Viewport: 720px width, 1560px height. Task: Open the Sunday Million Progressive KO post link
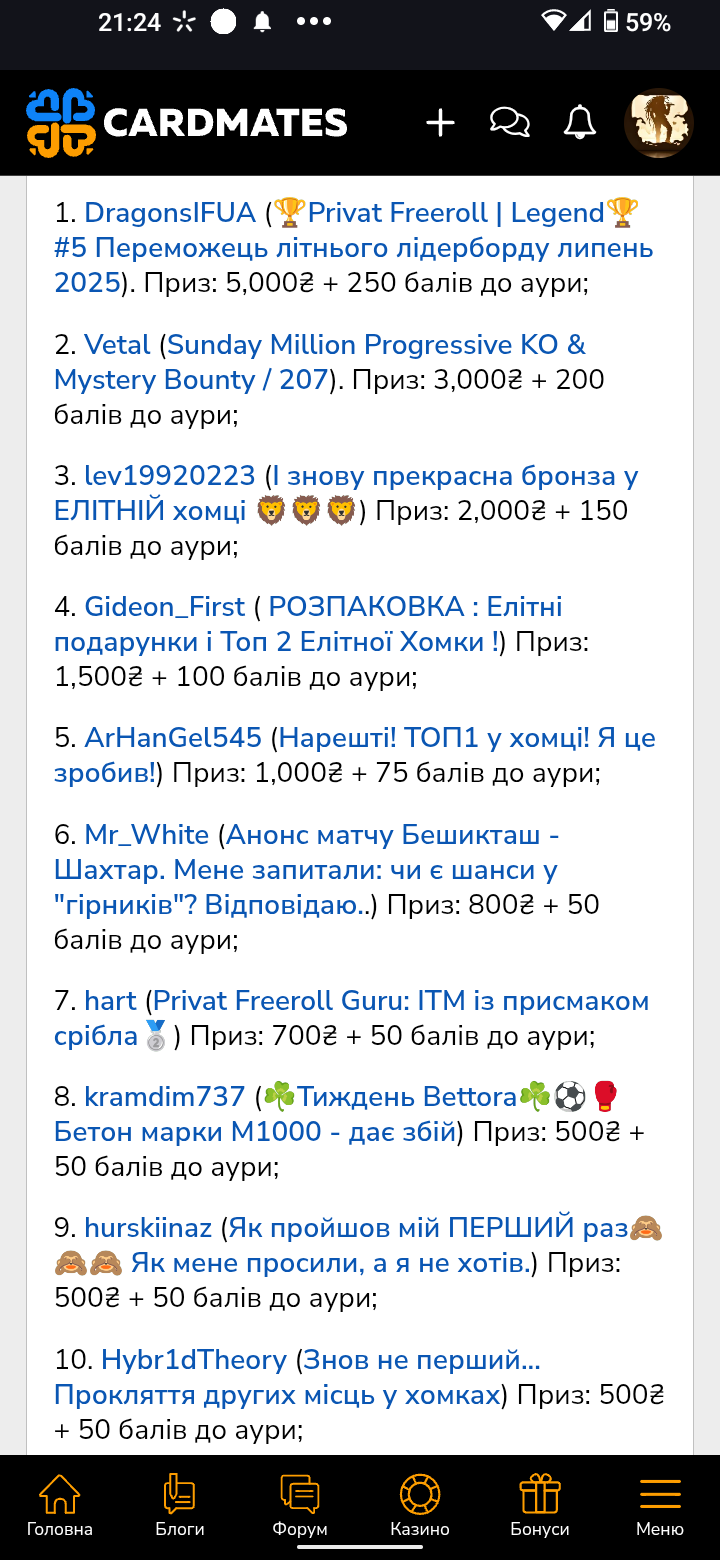coord(320,362)
